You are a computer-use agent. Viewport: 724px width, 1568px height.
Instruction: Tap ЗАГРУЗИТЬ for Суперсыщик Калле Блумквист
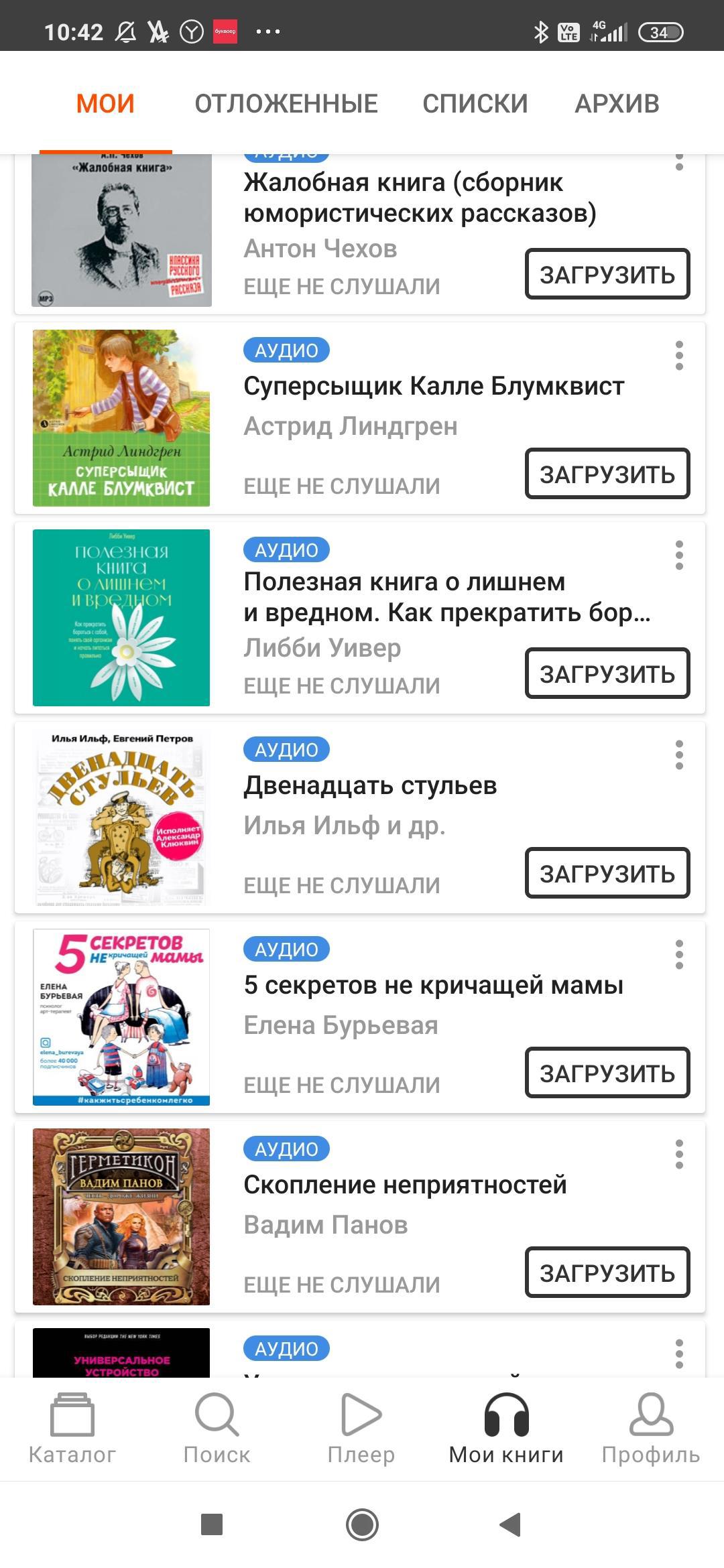pos(607,474)
